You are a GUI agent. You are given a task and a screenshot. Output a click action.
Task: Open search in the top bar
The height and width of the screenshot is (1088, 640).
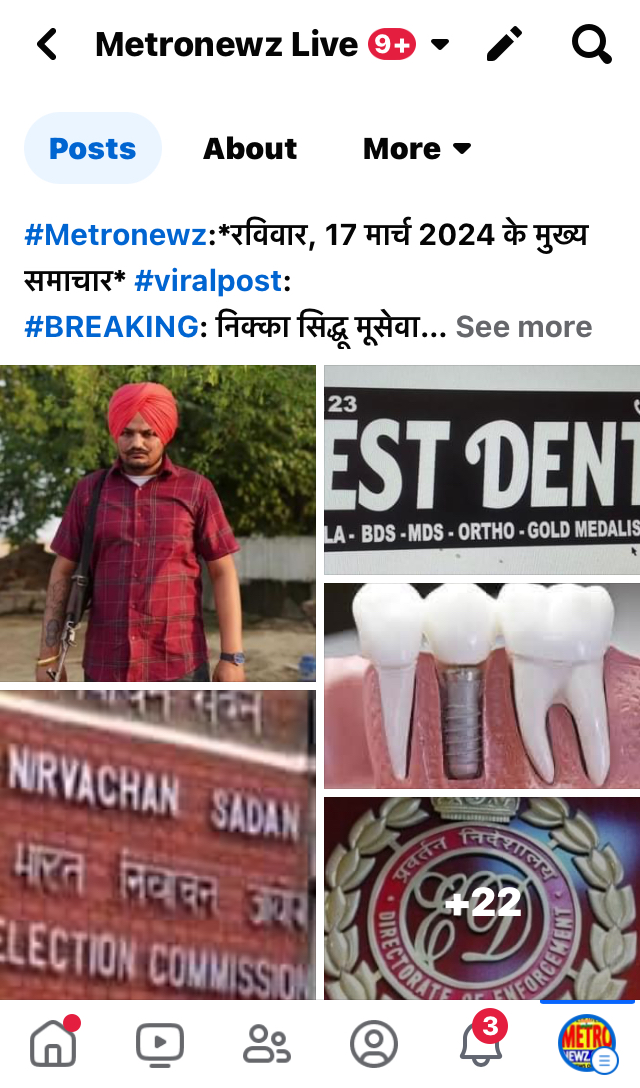pos(591,44)
